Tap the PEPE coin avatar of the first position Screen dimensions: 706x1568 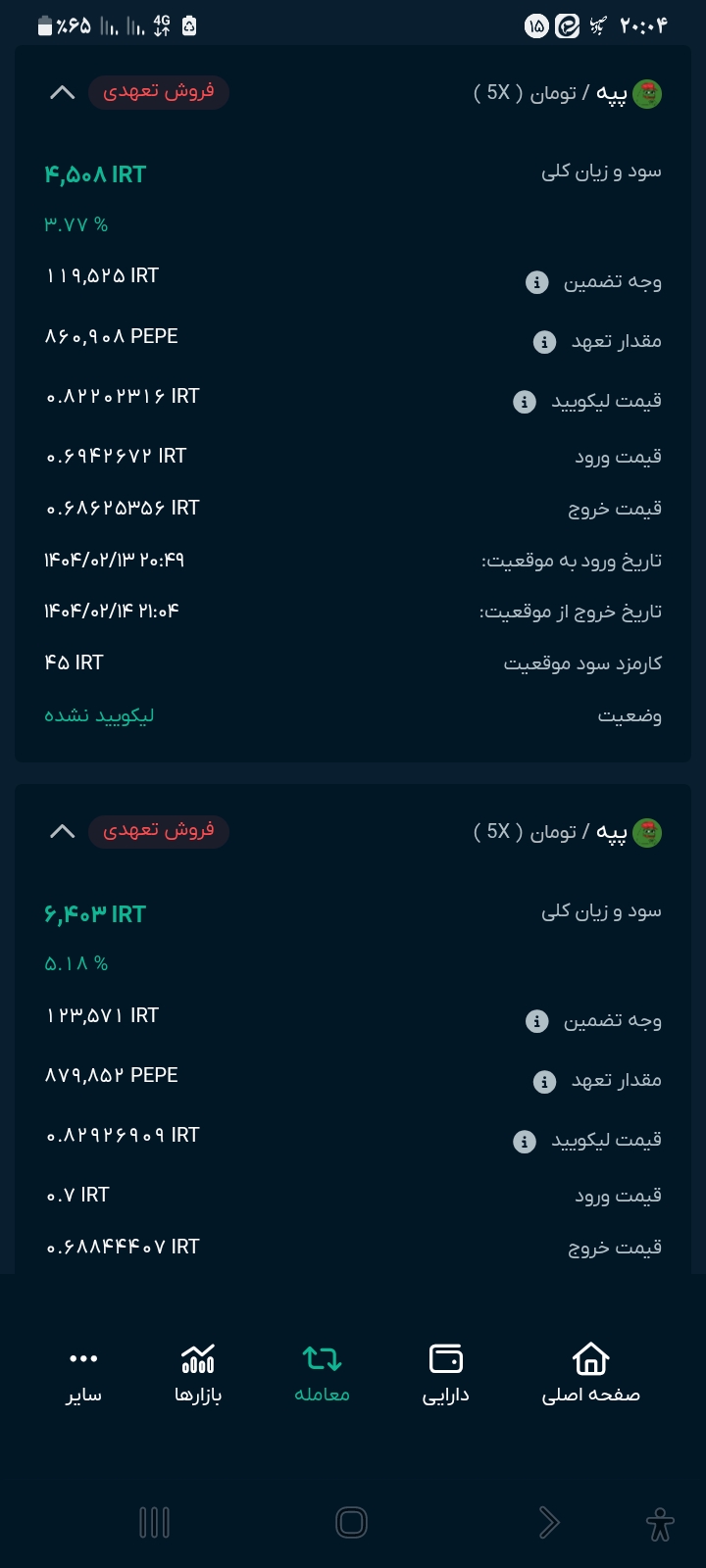tap(647, 94)
